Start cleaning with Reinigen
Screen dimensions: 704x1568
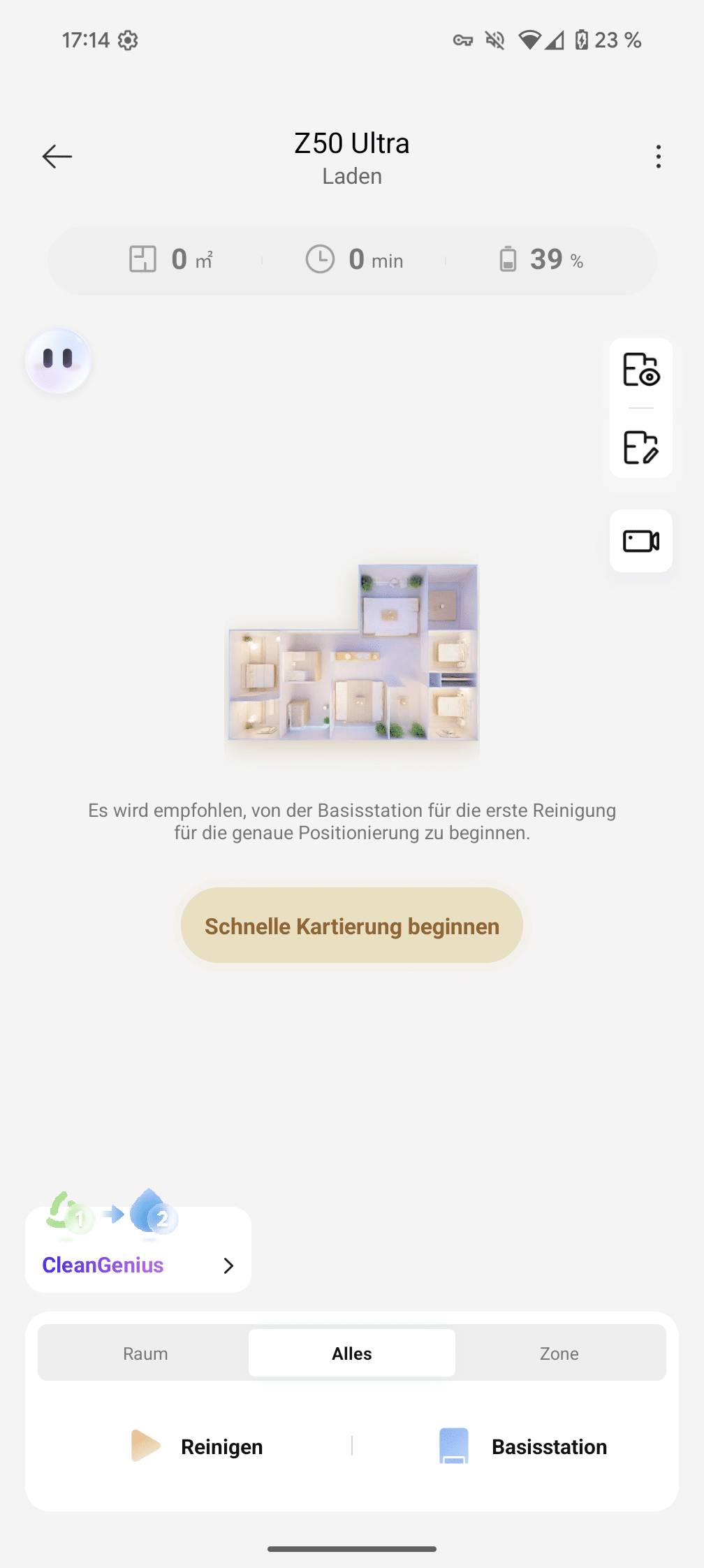pyautogui.click(x=198, y=1446)
